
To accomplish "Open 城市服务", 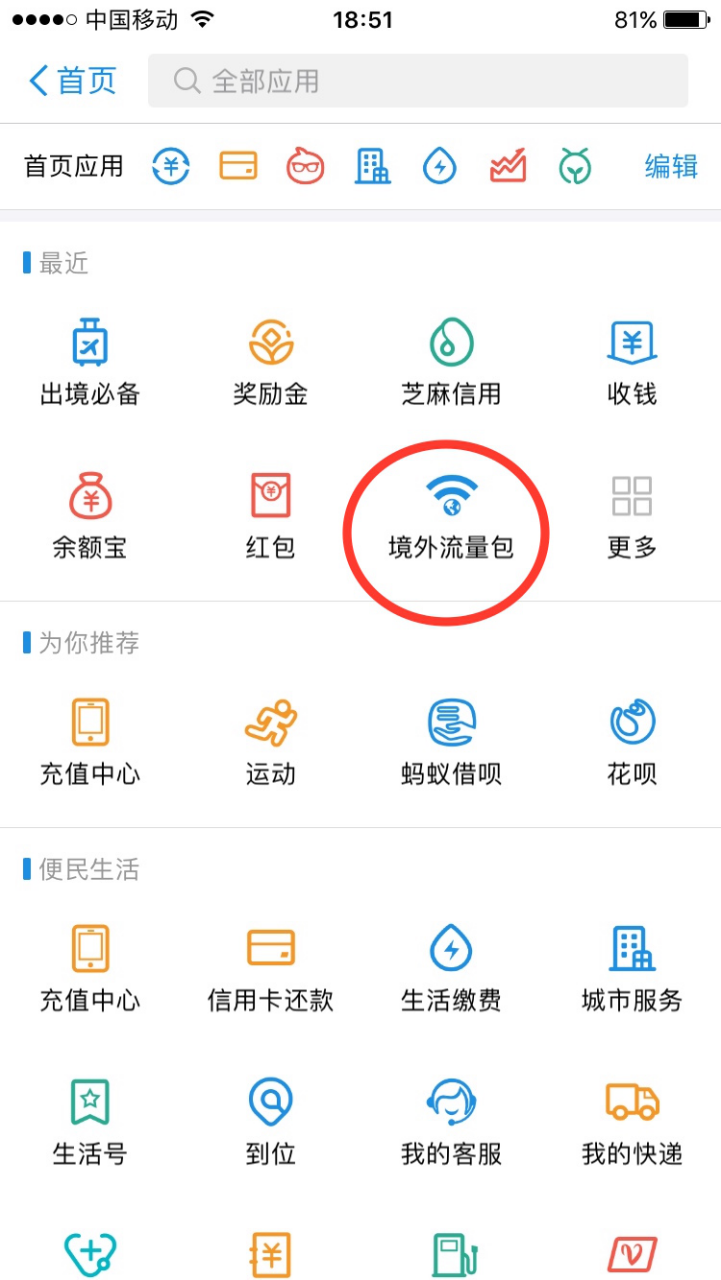I will [x=632, y=968].
